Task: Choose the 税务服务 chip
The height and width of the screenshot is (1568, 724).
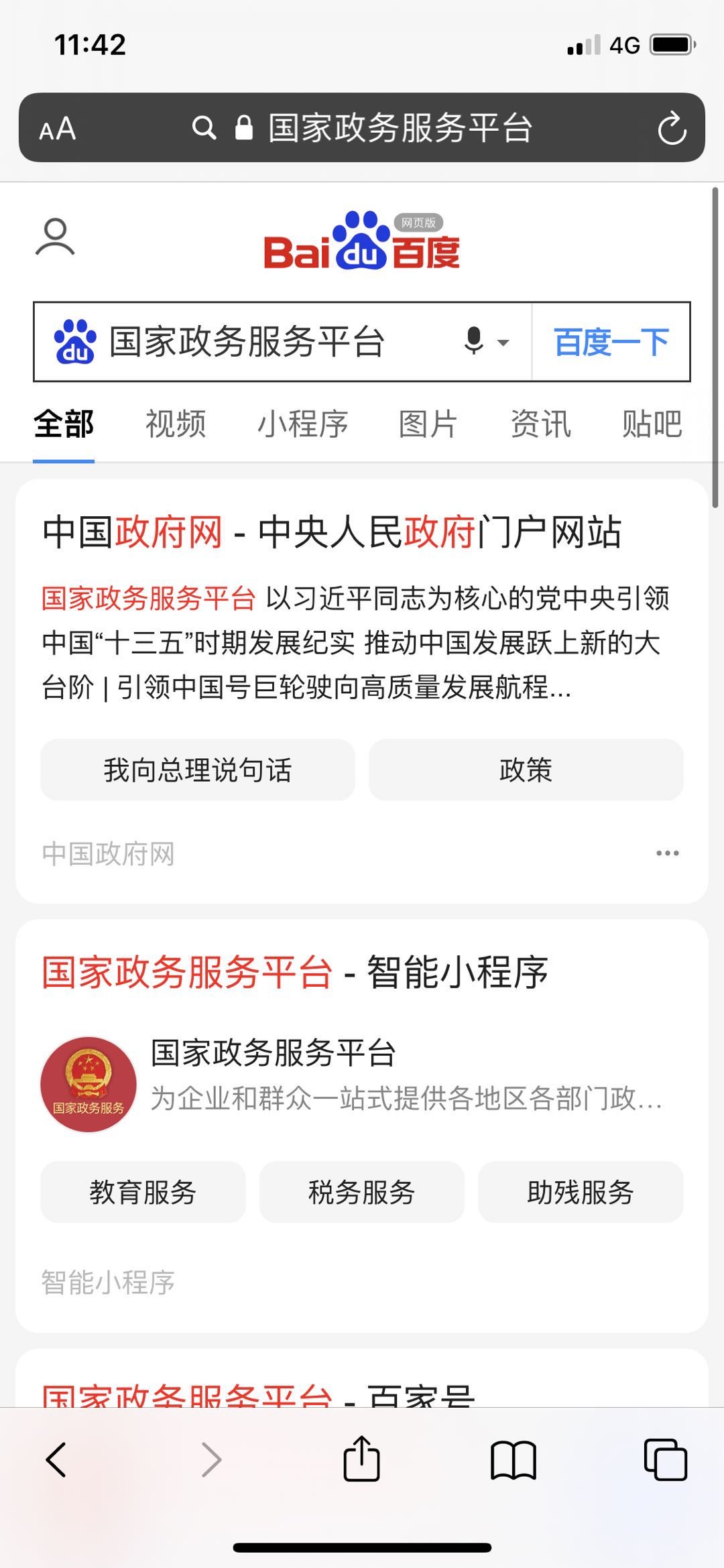Action: tap(361, 1192)
